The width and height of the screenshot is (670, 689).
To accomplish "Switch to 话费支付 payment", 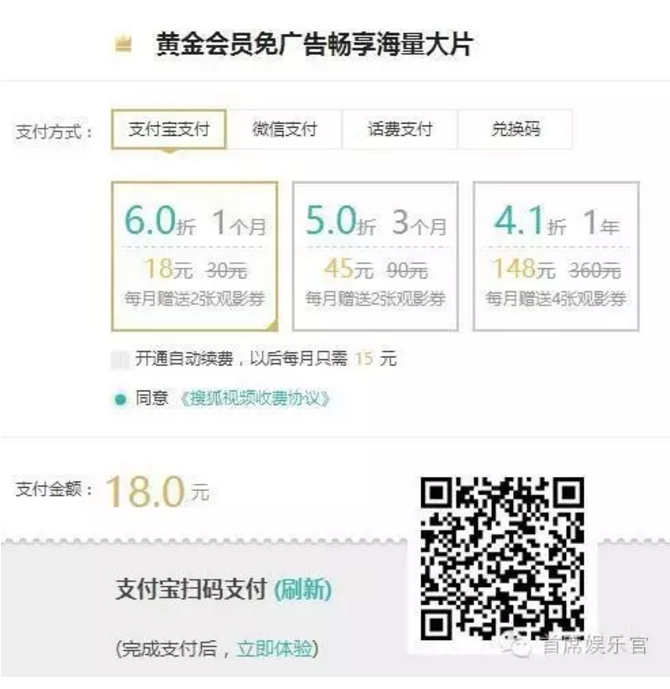I will click(400, 130).
